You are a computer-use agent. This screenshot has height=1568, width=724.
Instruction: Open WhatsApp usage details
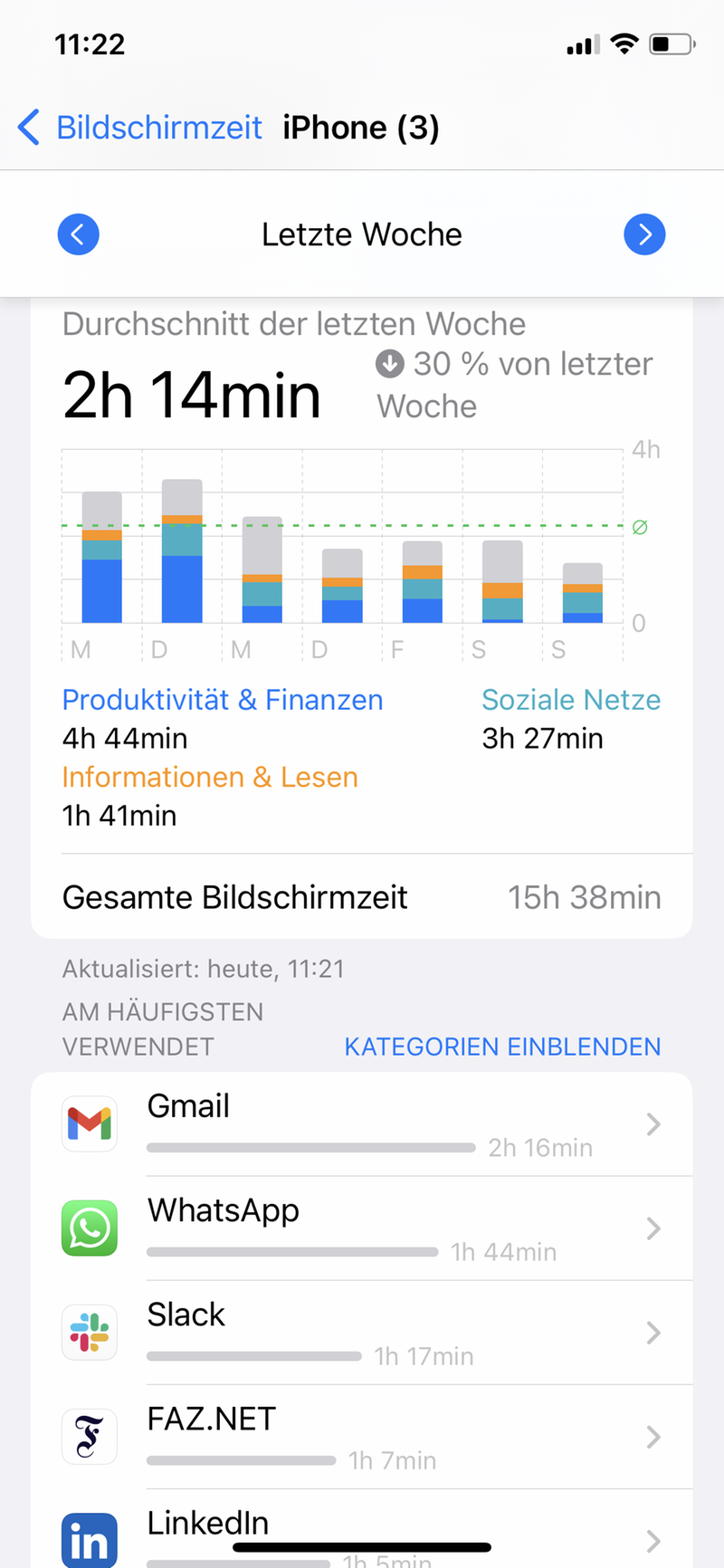point(362,1229)
